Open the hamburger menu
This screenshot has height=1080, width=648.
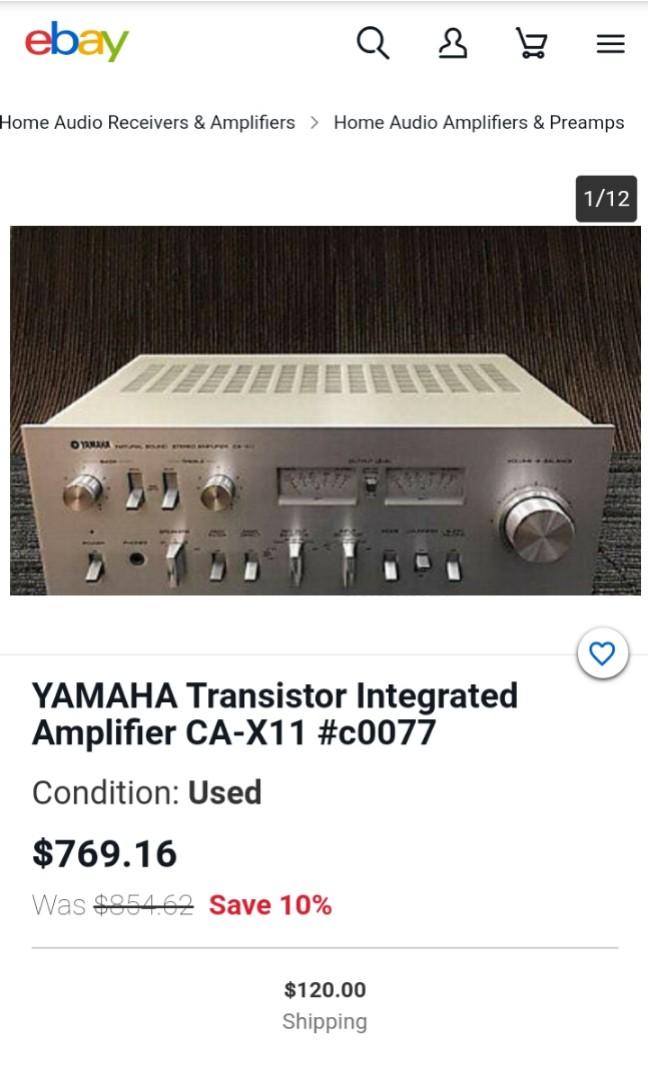610,44
